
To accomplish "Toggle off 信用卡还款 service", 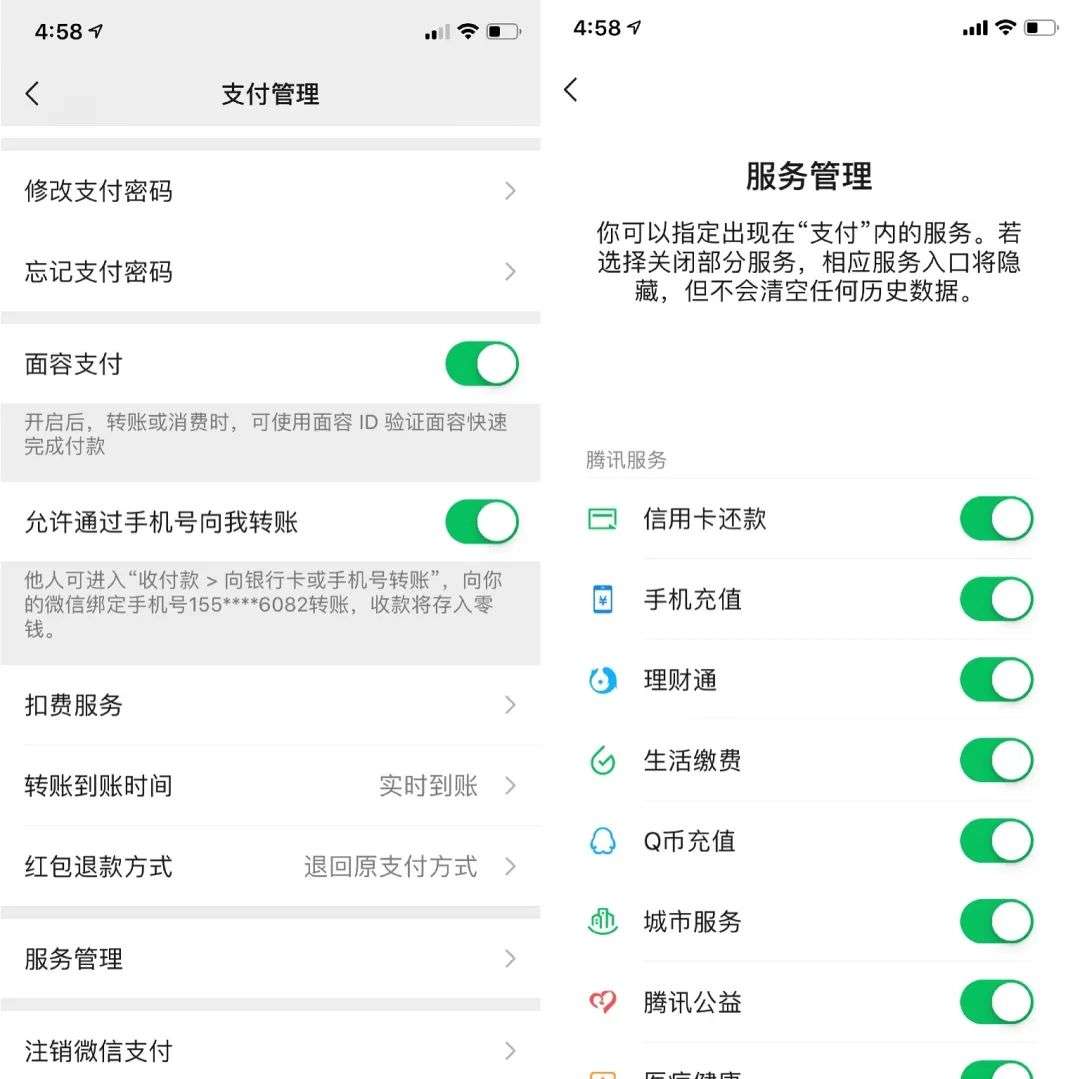I will pyautogui.click(x=995, y=519).
